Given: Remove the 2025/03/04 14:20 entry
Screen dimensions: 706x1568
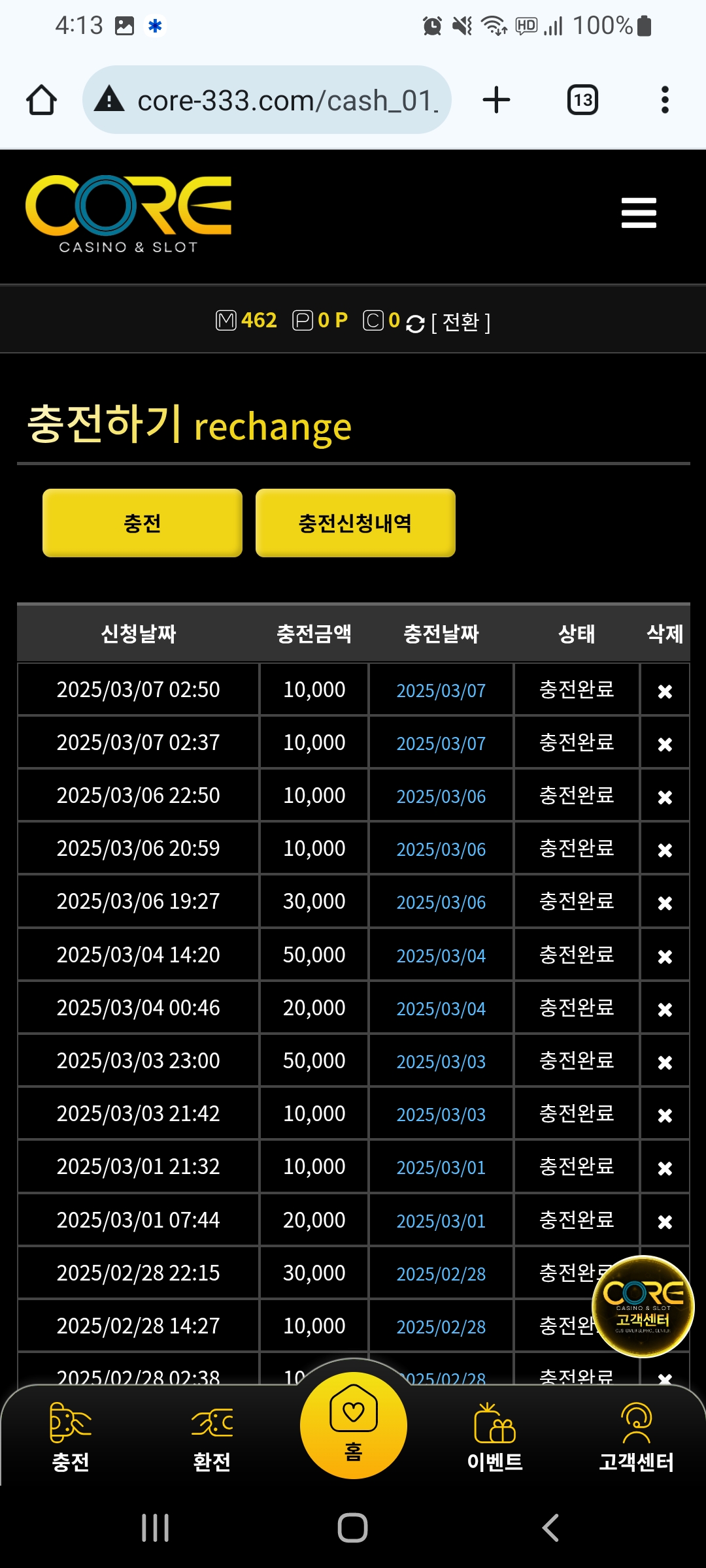Looking at the screenshot, I should 665,956.
